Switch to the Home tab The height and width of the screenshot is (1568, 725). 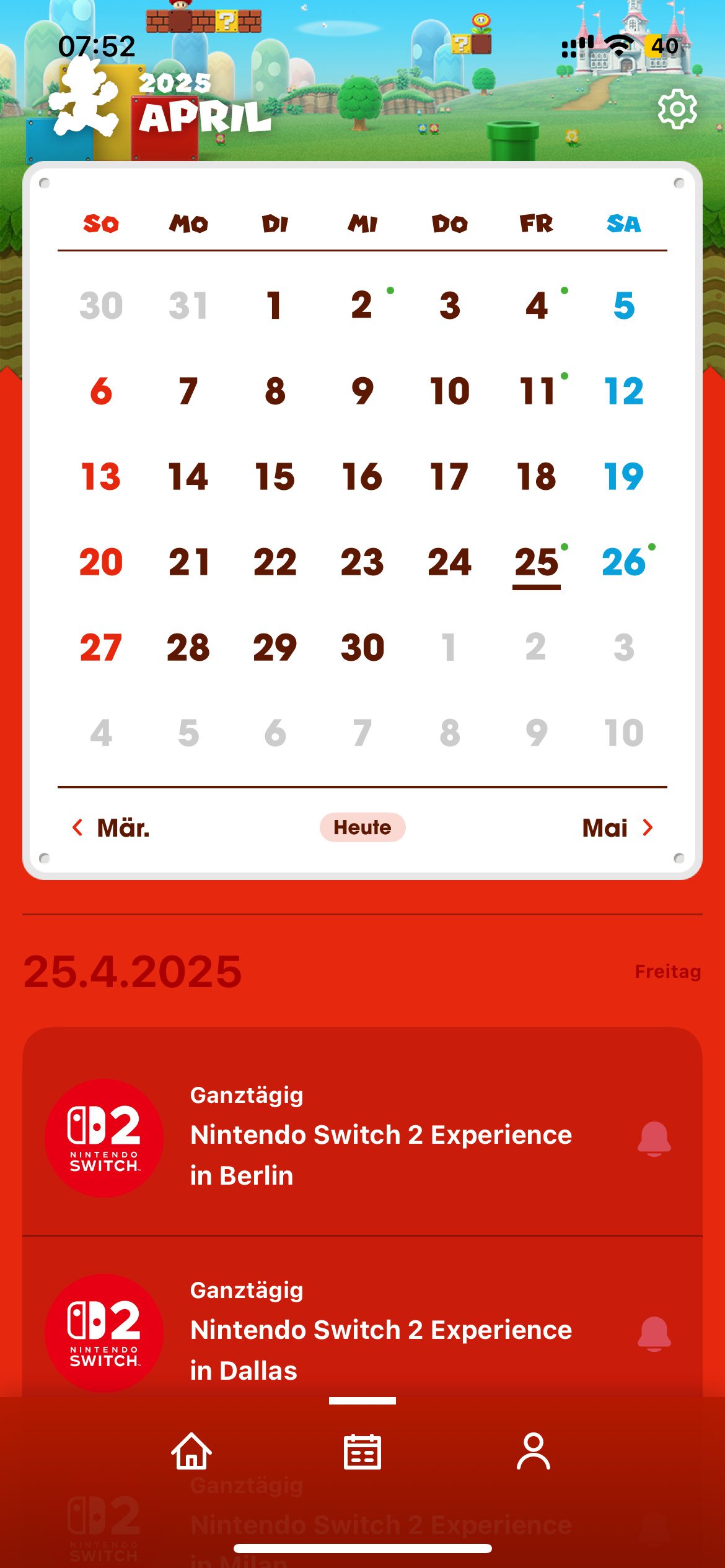tap(191, 1451)
